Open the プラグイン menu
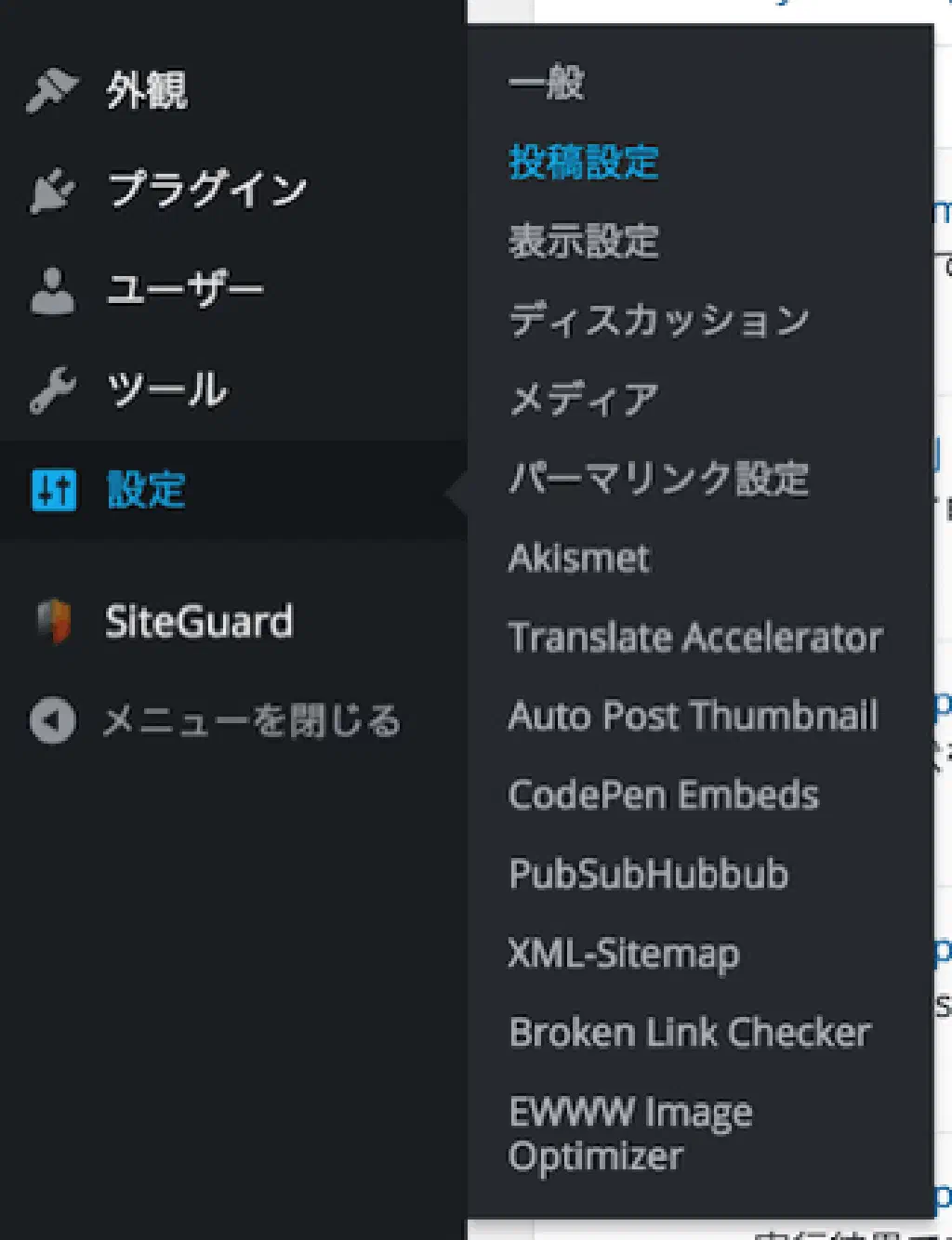 tap(205, 191)
